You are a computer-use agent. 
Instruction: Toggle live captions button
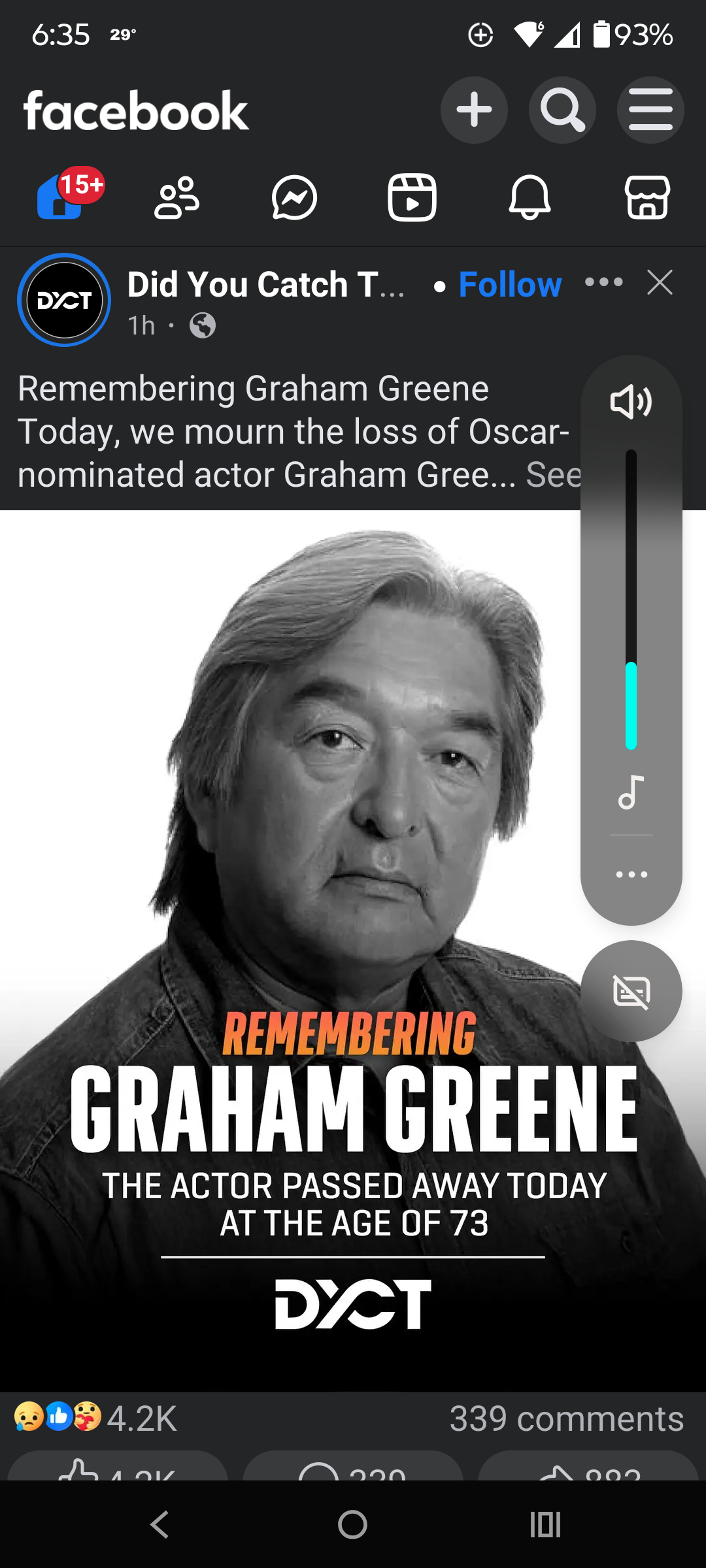click(631, 991)
